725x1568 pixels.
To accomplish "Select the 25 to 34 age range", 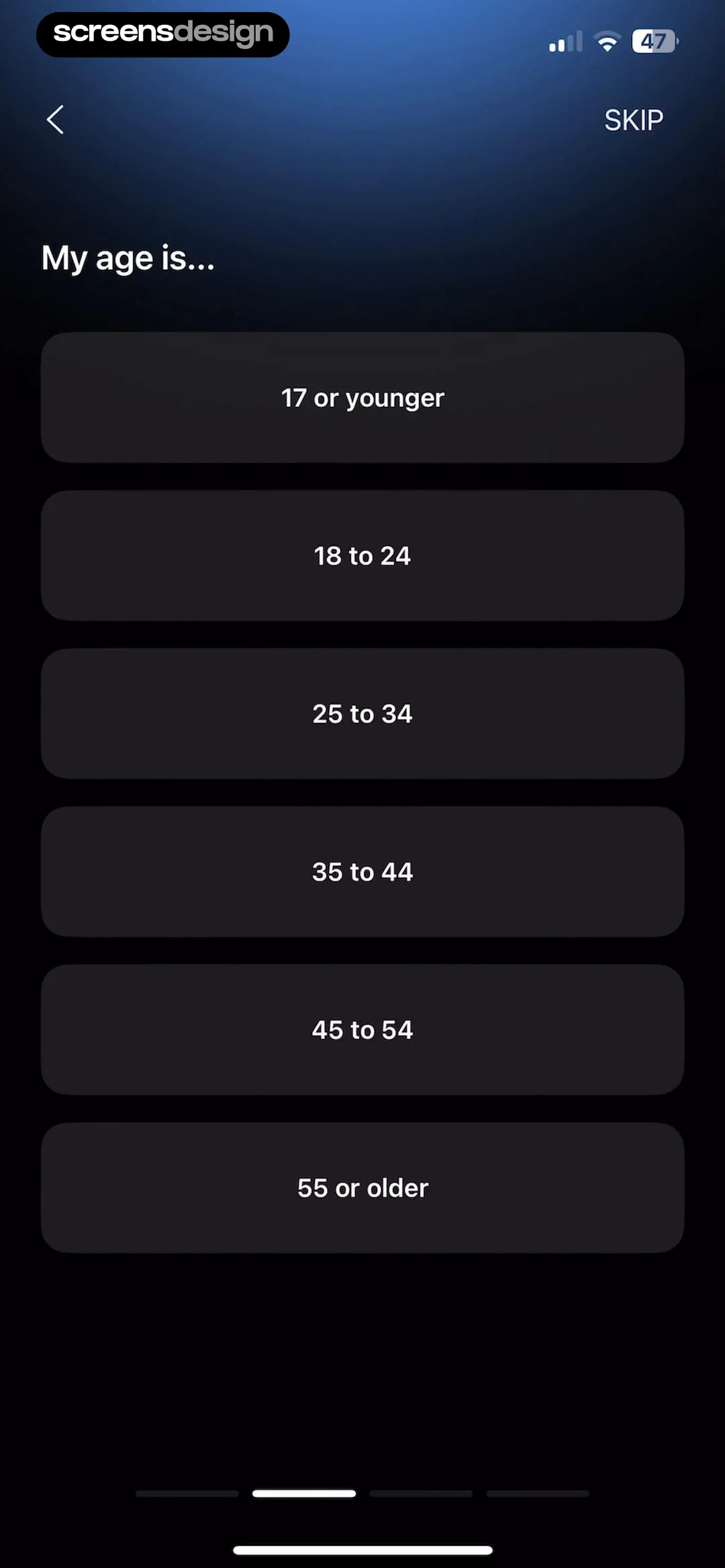I will (x=362, y=714).
